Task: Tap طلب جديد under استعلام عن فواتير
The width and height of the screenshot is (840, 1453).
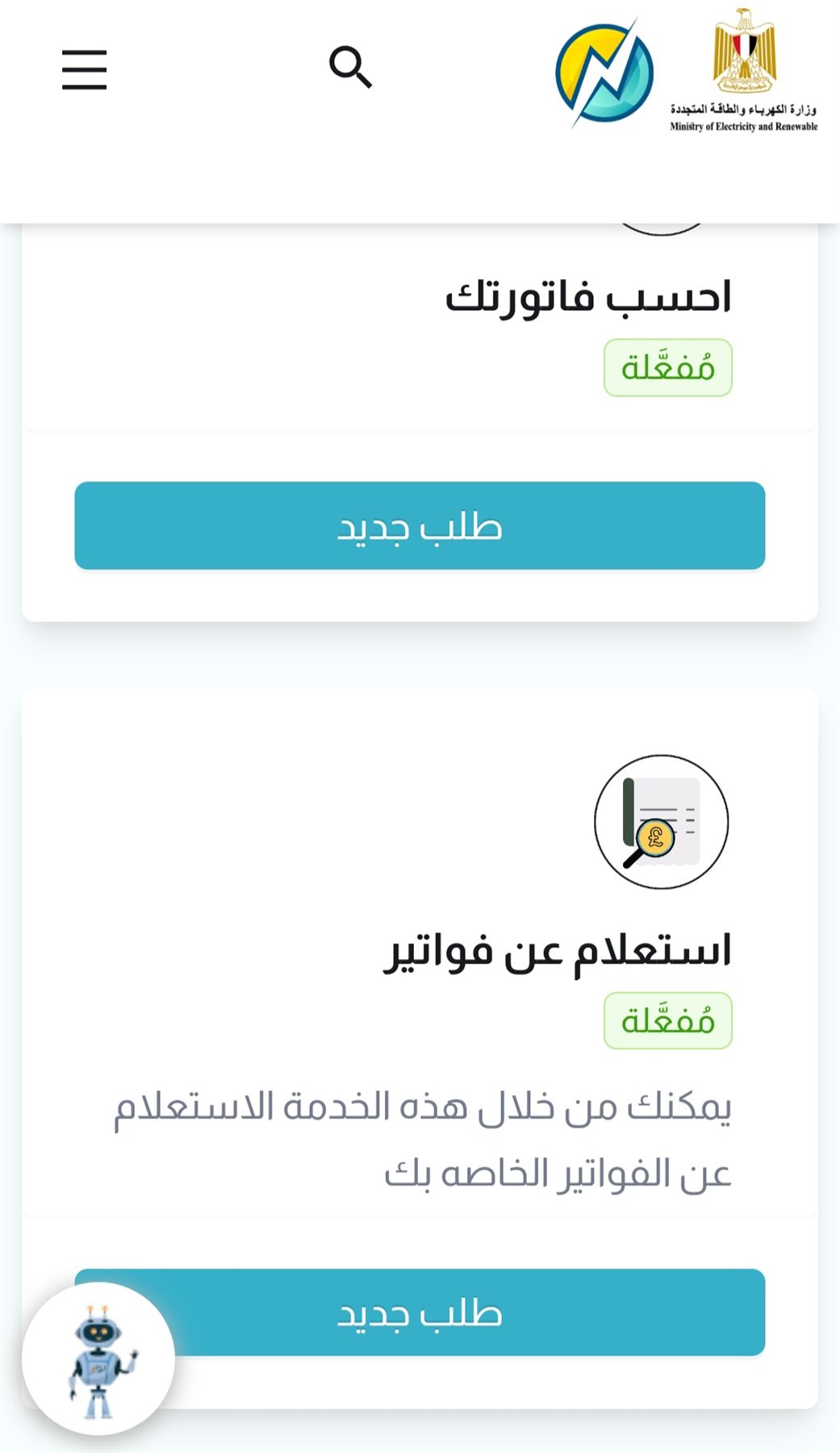Action: 420,1312
